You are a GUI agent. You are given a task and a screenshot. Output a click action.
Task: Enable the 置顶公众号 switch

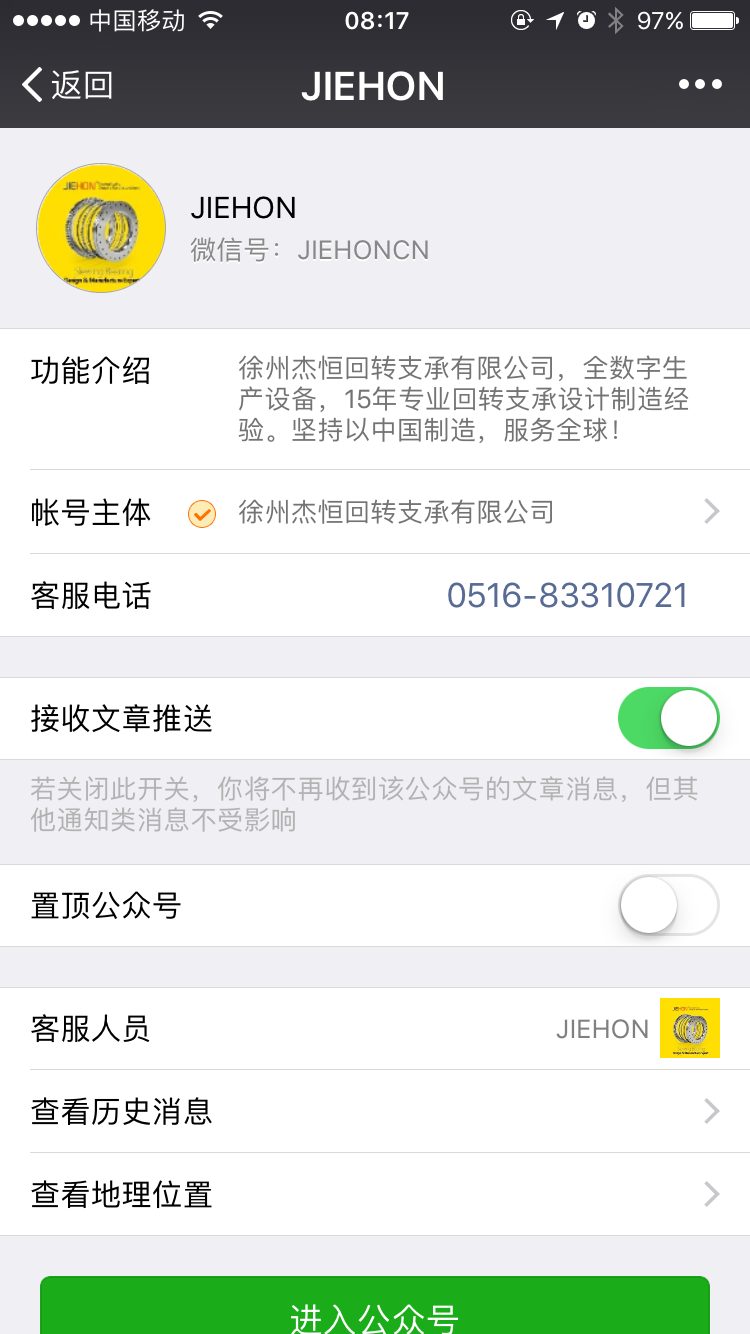click(668, 906)
